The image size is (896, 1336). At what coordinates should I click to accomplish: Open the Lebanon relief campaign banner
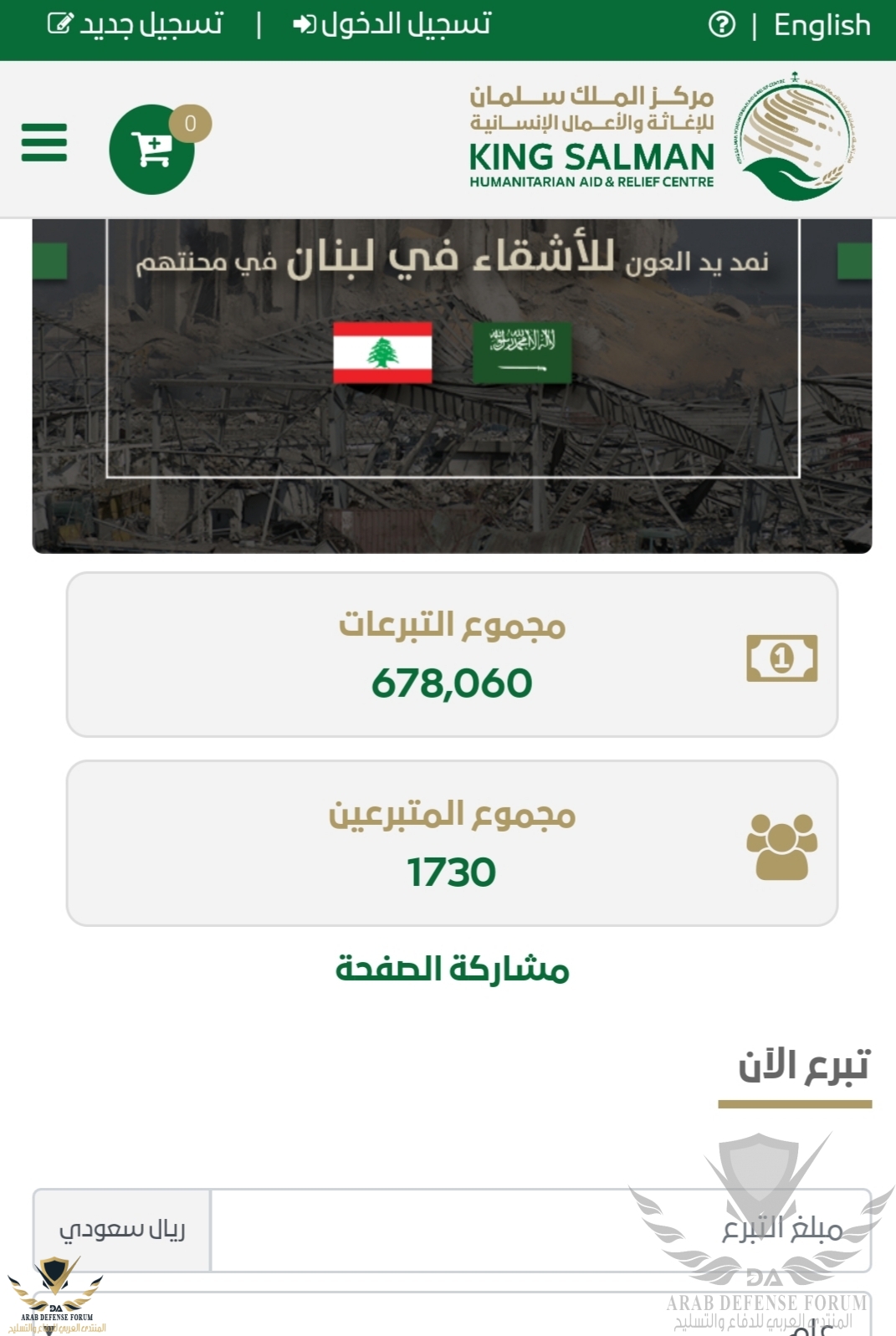click(452, 385)
